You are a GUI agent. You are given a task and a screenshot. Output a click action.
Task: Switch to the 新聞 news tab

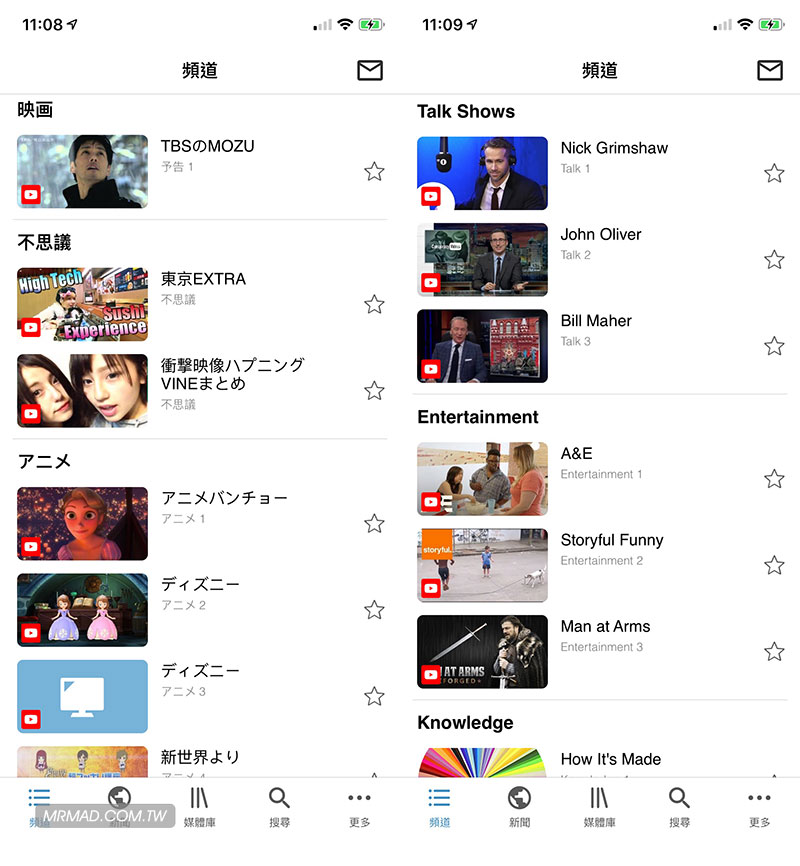(518, 800)
